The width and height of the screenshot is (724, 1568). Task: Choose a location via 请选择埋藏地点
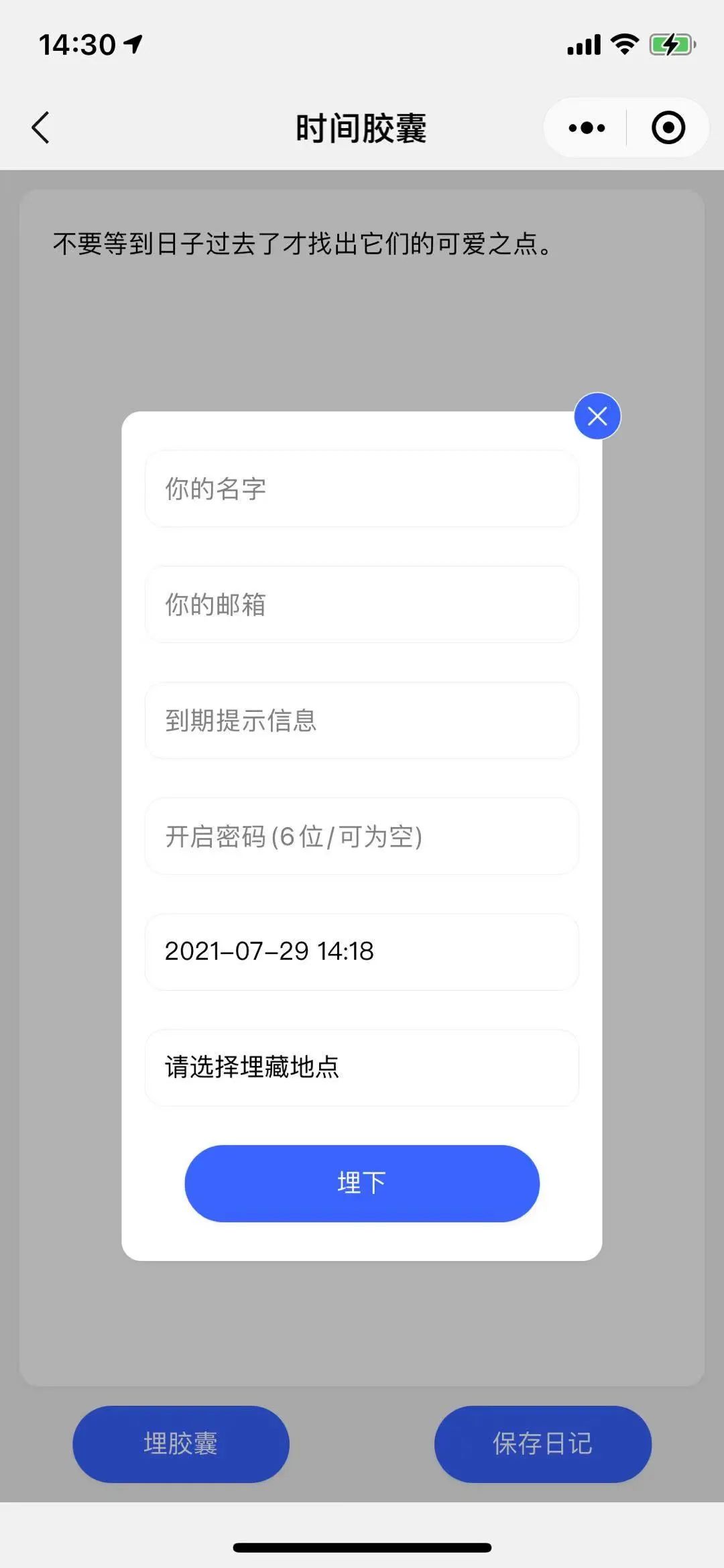pyautogui.click(x=362, y=1067)
